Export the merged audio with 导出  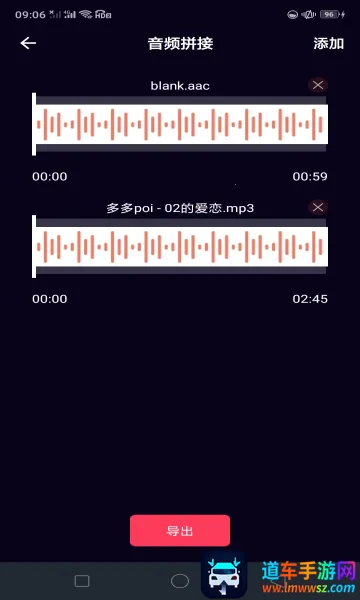pyautogui.click(x=180, y=530)
